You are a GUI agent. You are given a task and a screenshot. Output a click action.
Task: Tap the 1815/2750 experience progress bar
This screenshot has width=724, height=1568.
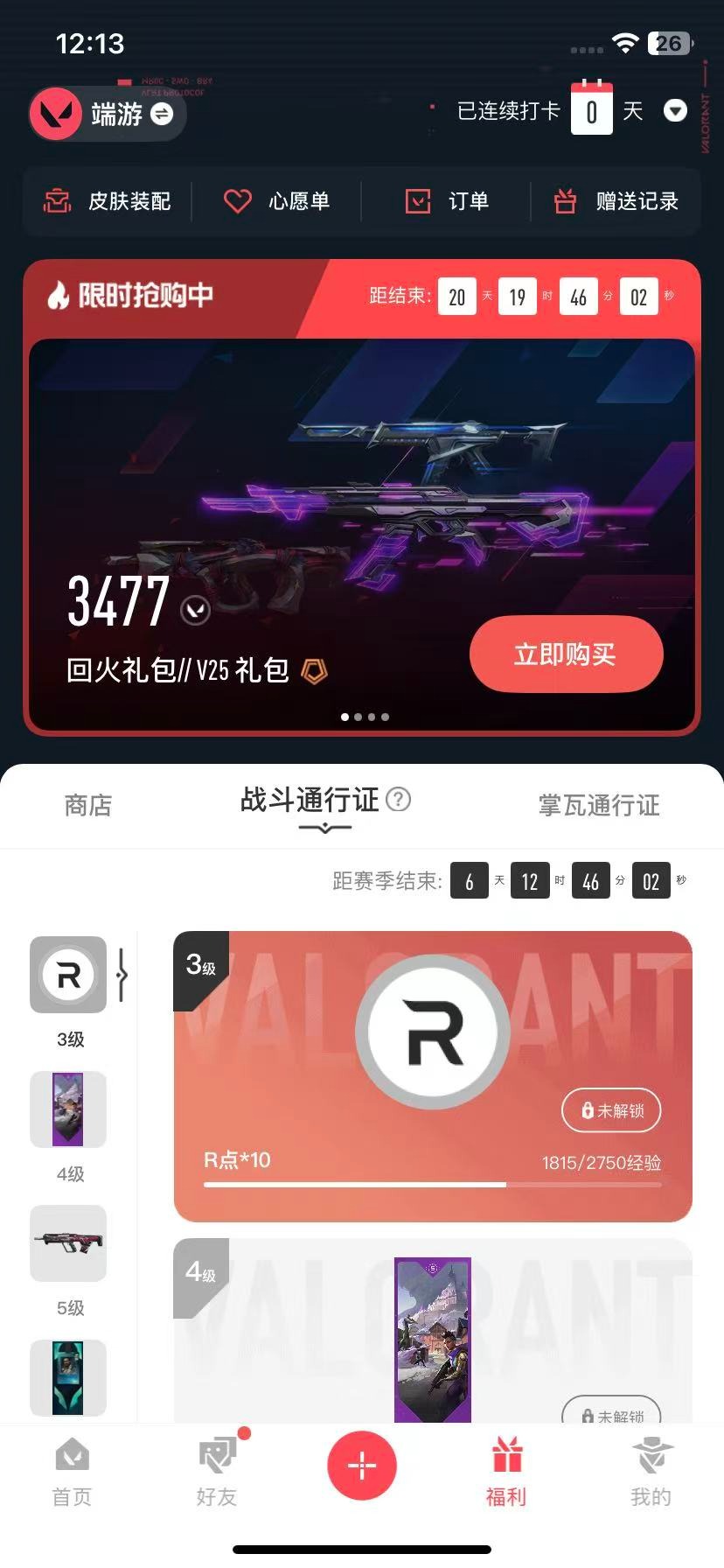click(433, 1183)
